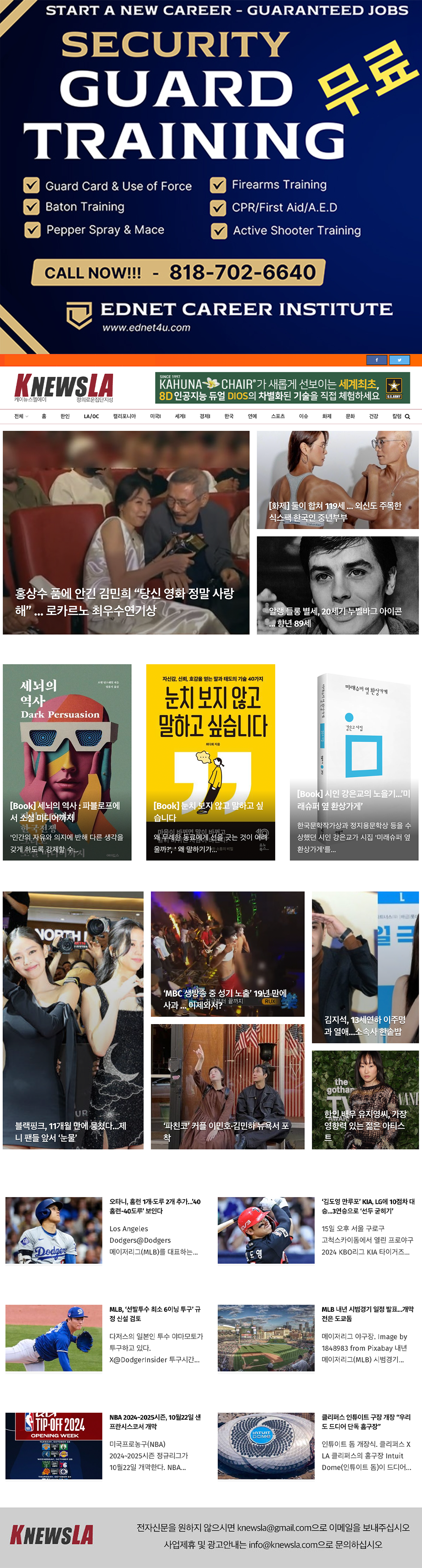Open the Facebook page button
This screenshot has width=422, height=1568.
point(376,360)
